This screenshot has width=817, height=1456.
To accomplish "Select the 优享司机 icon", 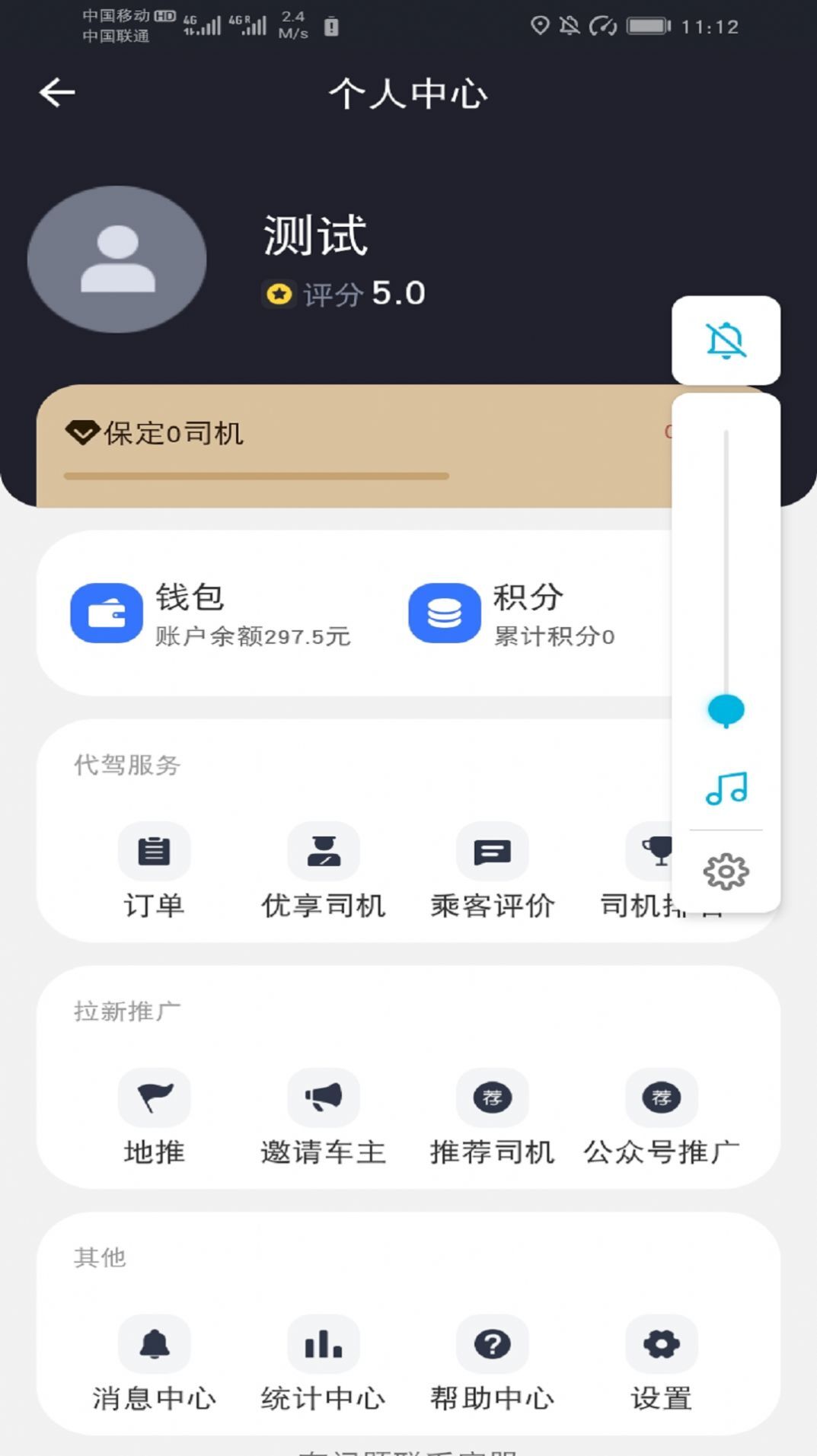I will (323, 852).
